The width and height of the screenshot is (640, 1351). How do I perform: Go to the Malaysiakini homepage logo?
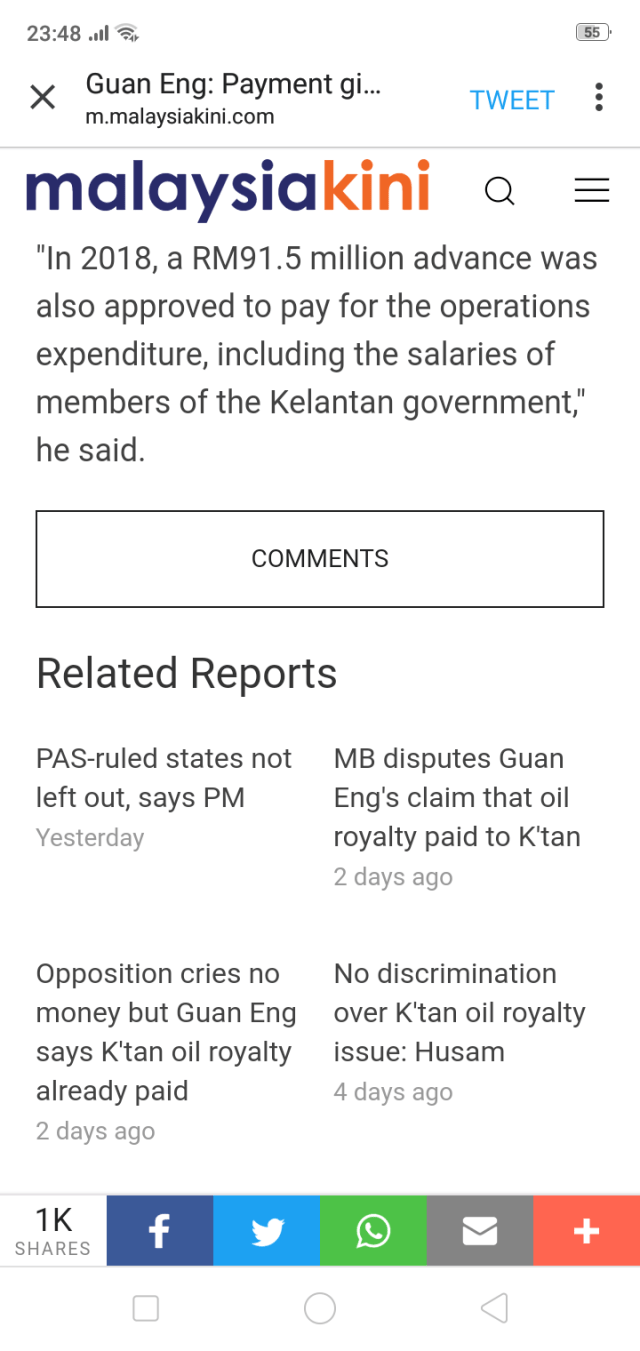[x=228, y=189]
